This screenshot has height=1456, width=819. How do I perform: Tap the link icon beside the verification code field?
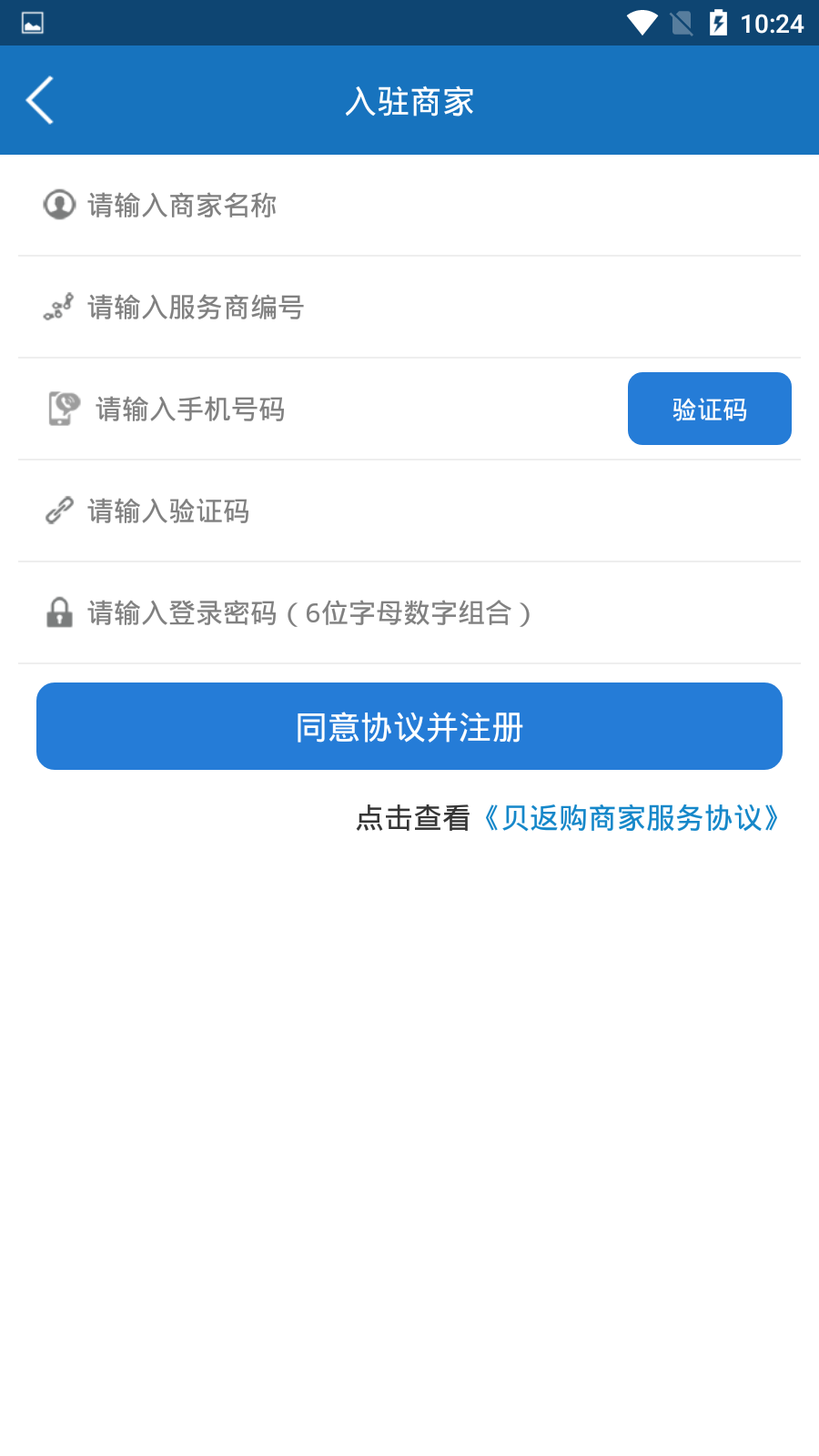point(59,511)
